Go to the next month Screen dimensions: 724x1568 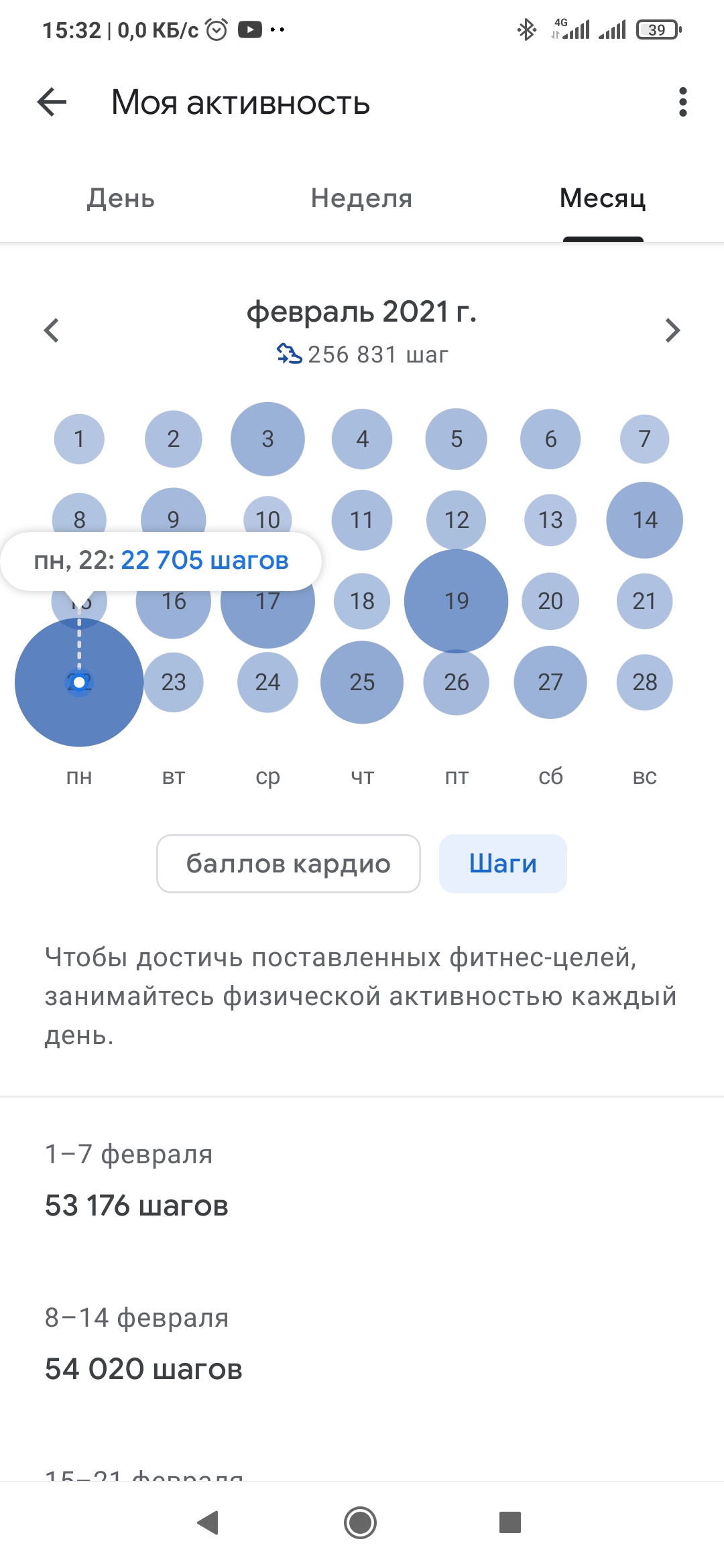[672, 330]
